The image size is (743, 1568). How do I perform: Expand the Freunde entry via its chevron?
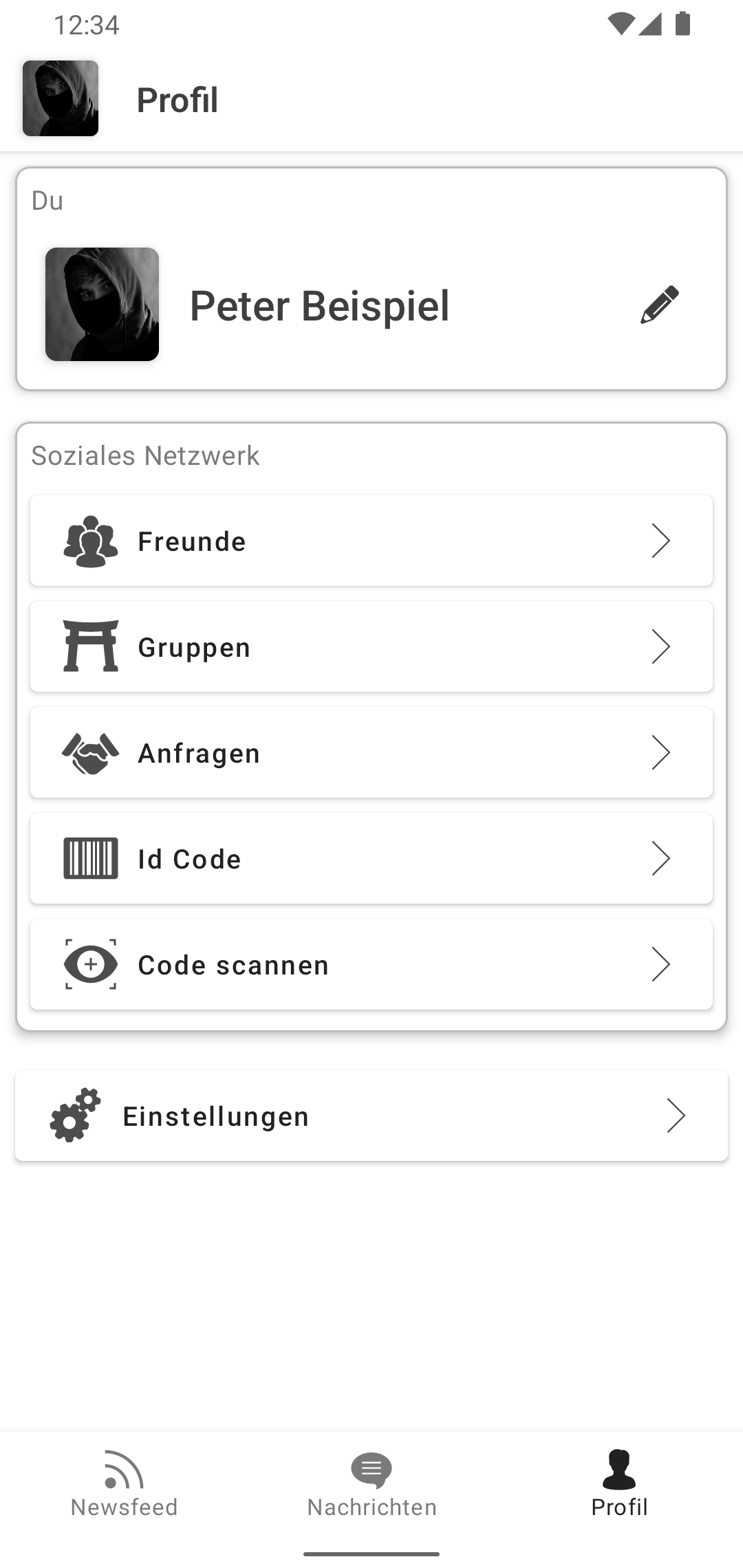coord(661,541)
